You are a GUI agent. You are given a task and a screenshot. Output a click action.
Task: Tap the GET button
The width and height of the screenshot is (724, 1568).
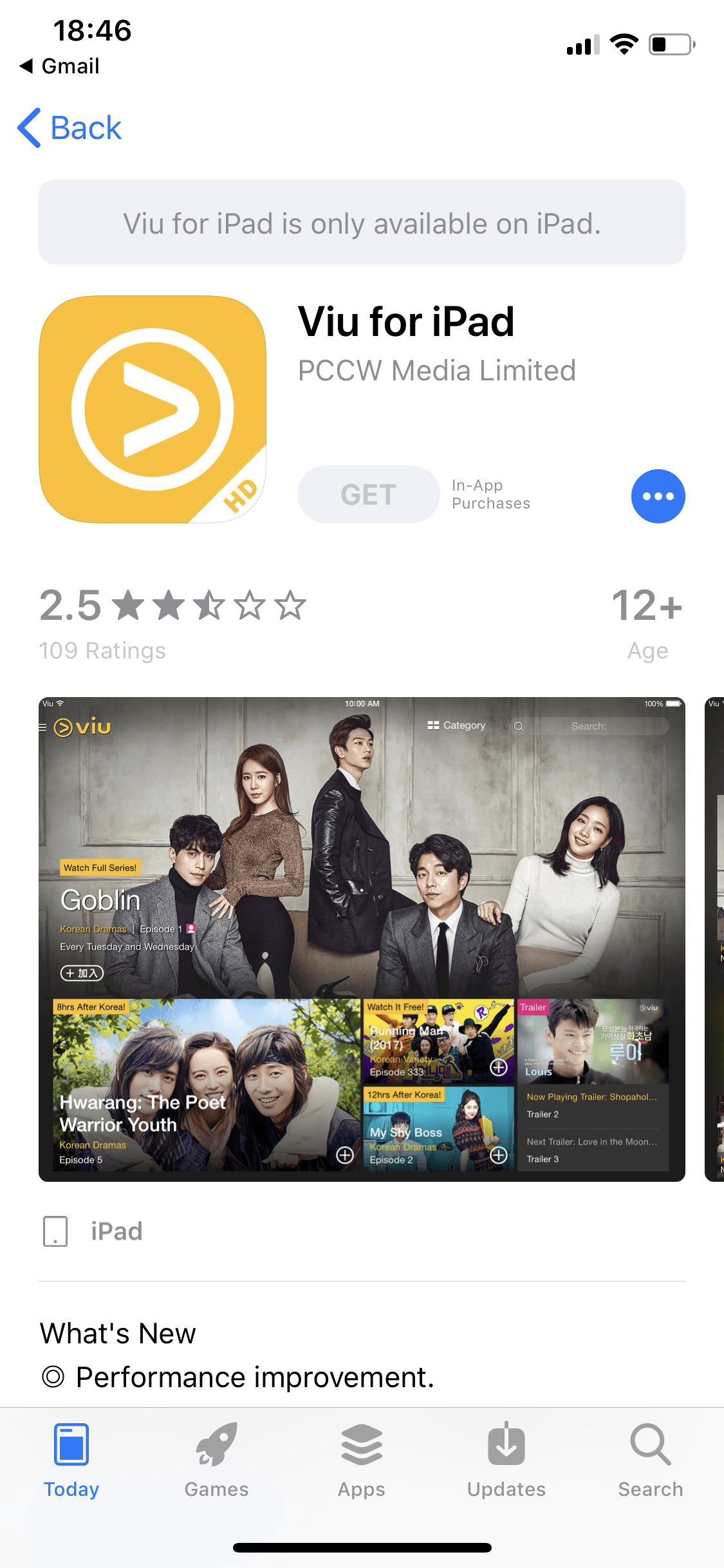[x=368, y=494]
